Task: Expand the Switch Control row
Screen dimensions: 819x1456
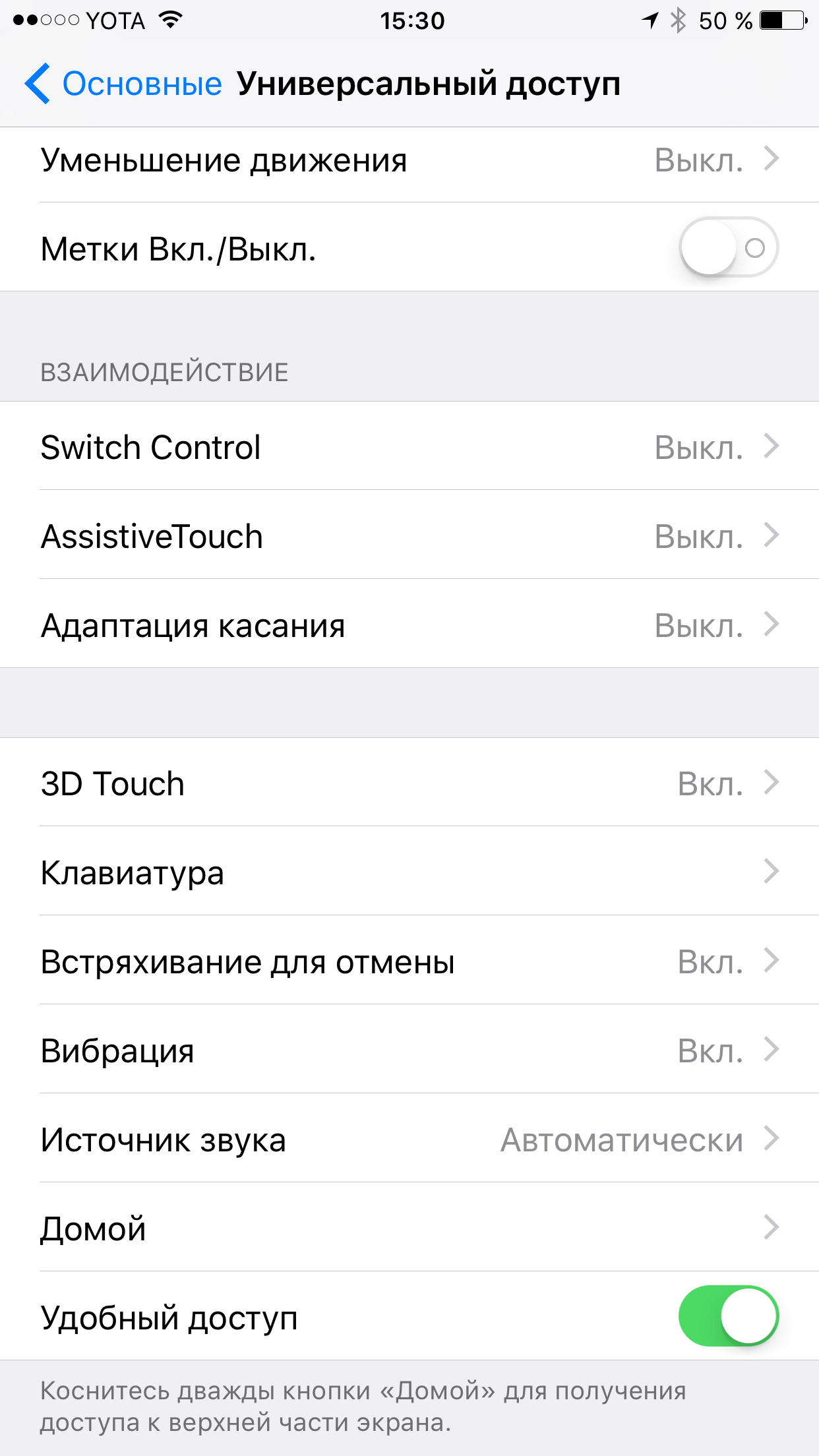Action: tap(409, 447)
